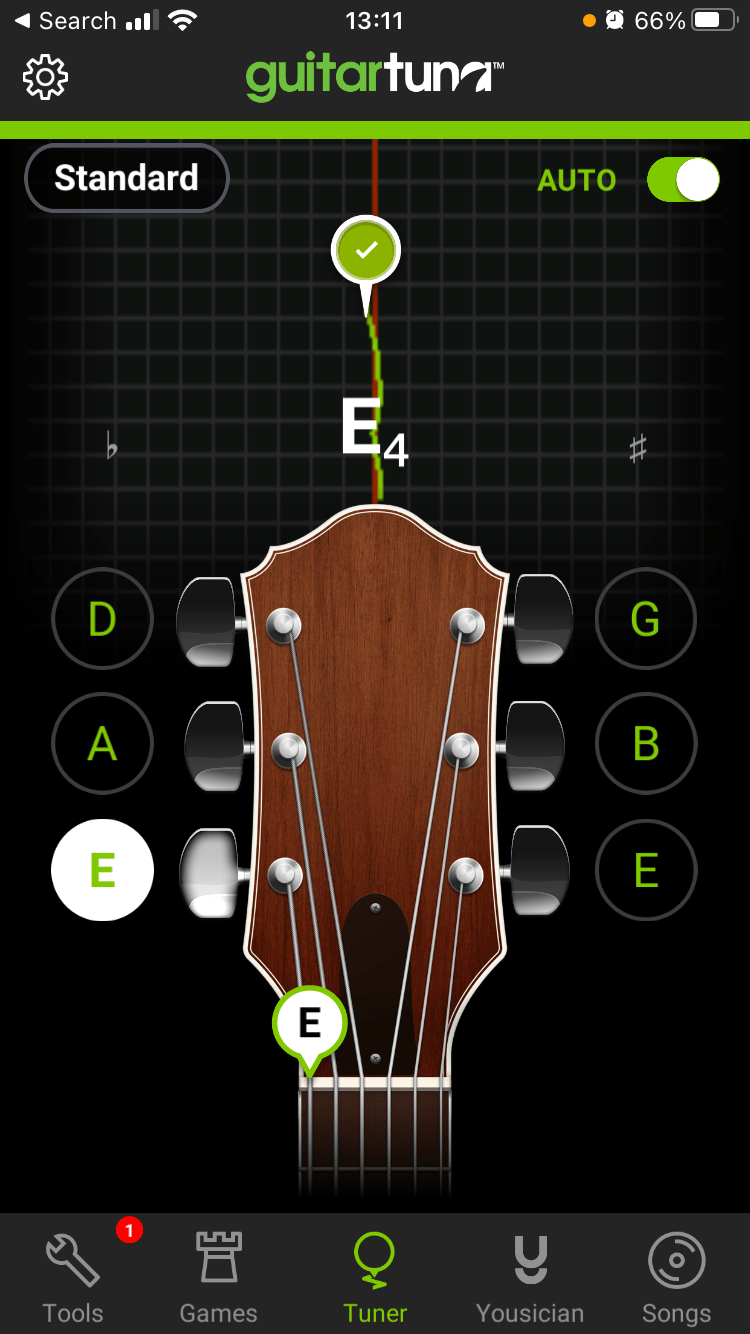Image resolution: width=750 pixels, height=1334 pixels.
Task: Switch to the Songs tab
Action: pyautogui.click(x=676, y=1277)
